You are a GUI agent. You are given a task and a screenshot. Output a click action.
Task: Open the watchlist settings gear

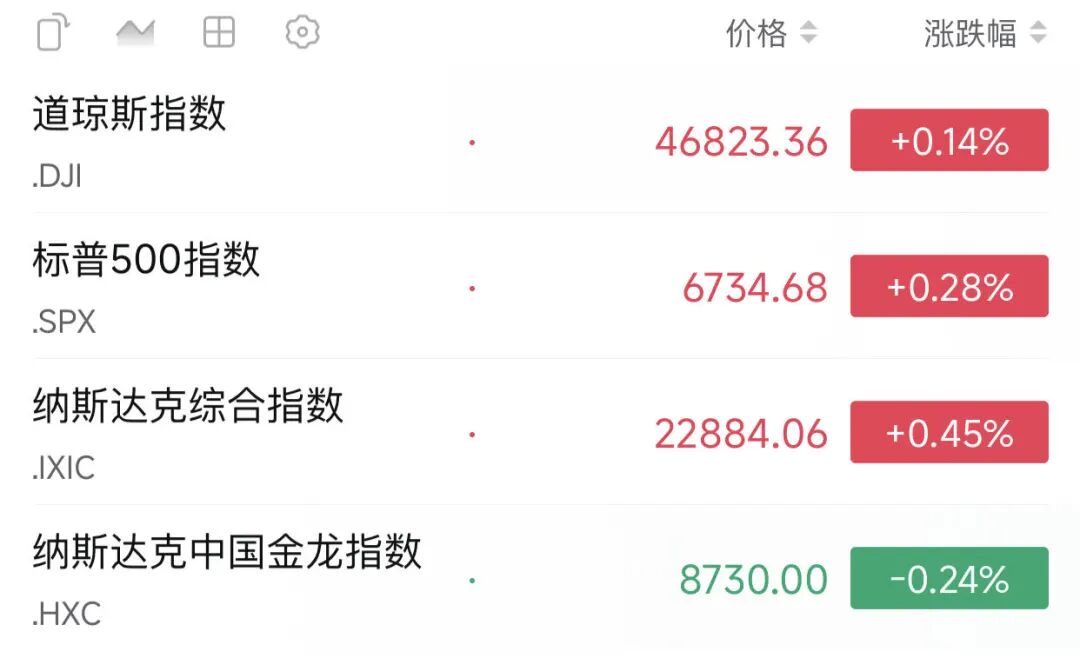click(302, 33)
